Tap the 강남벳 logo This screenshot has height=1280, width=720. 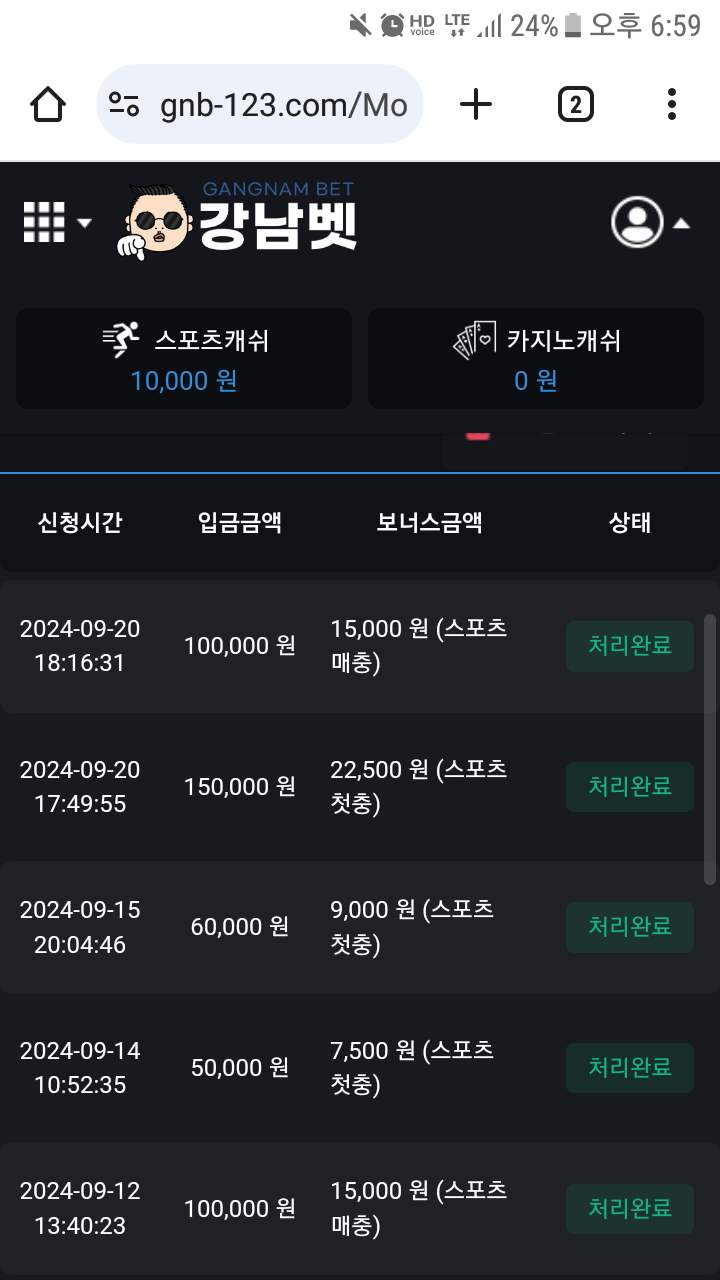(240, 219)
